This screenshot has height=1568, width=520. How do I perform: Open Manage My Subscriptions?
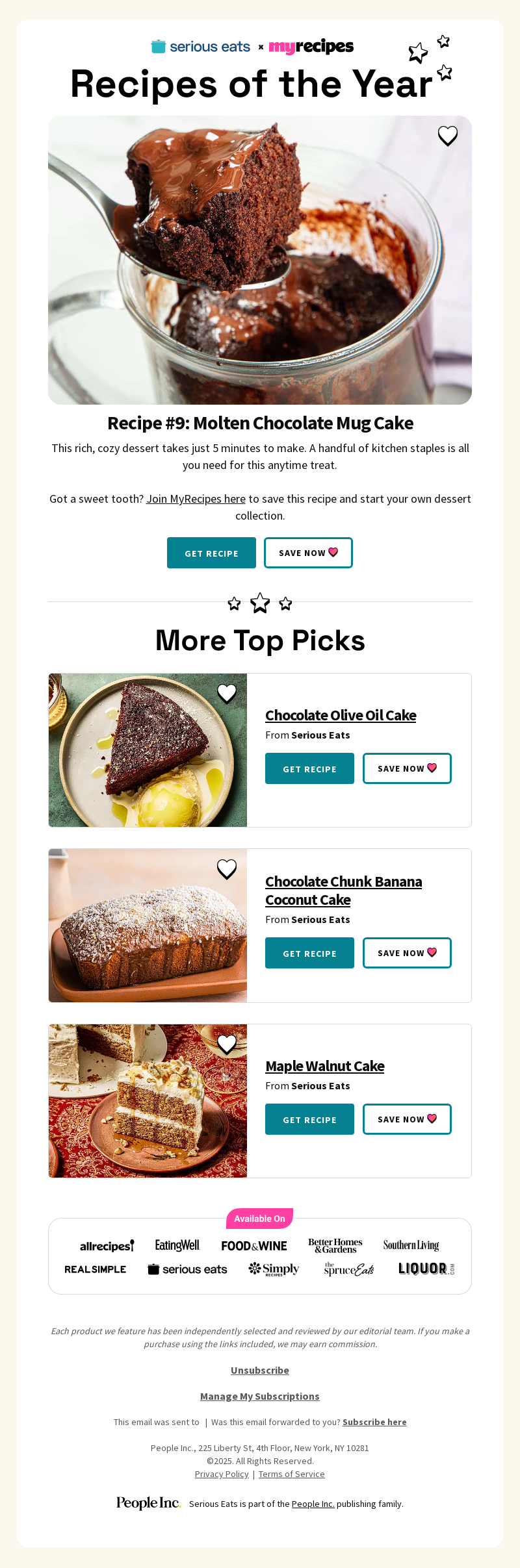pyautogui.click(x=260, y=1396)
